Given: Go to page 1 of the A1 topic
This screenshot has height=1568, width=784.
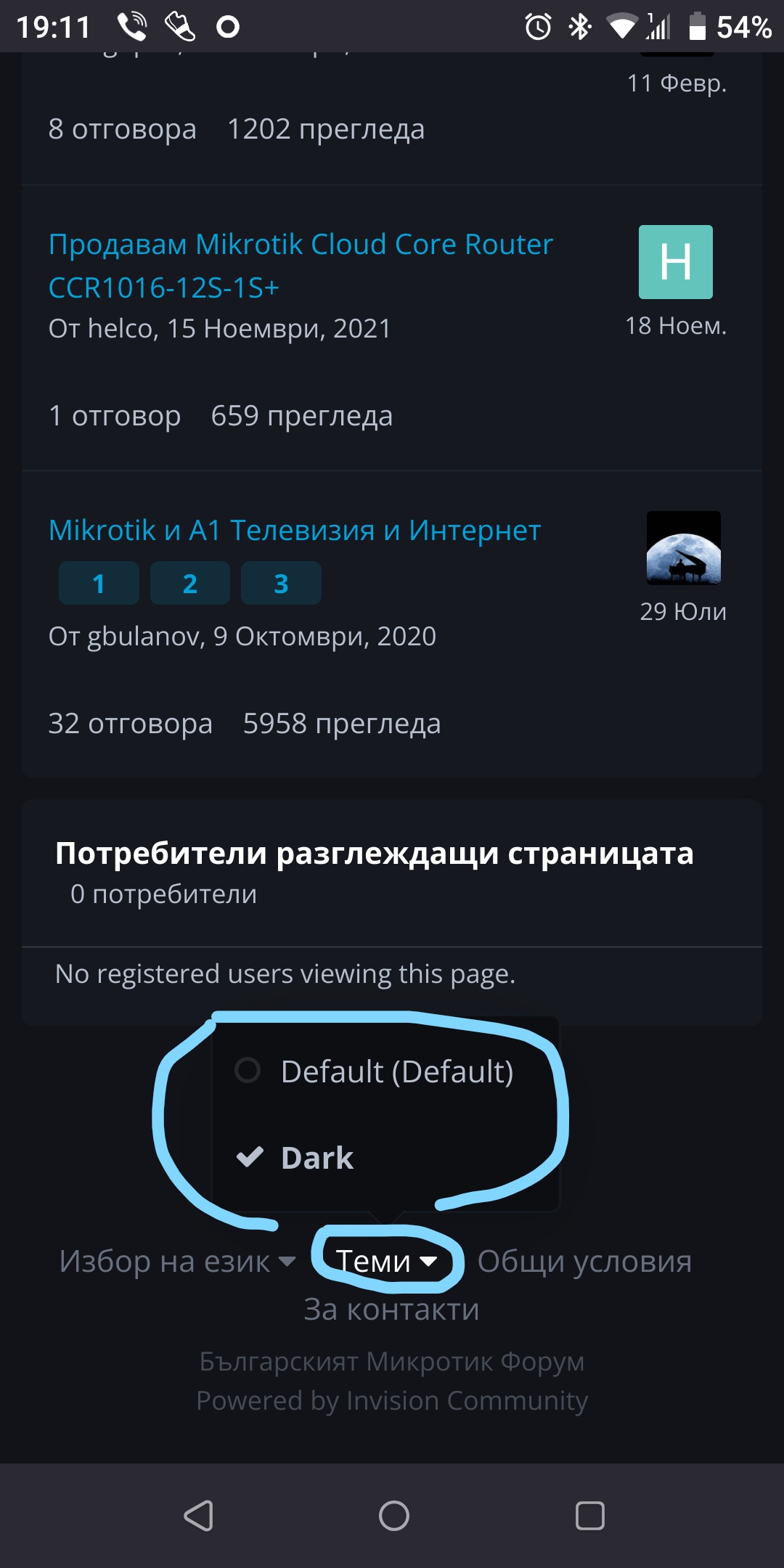Looking at the screenshot, I should click(99, 584).
